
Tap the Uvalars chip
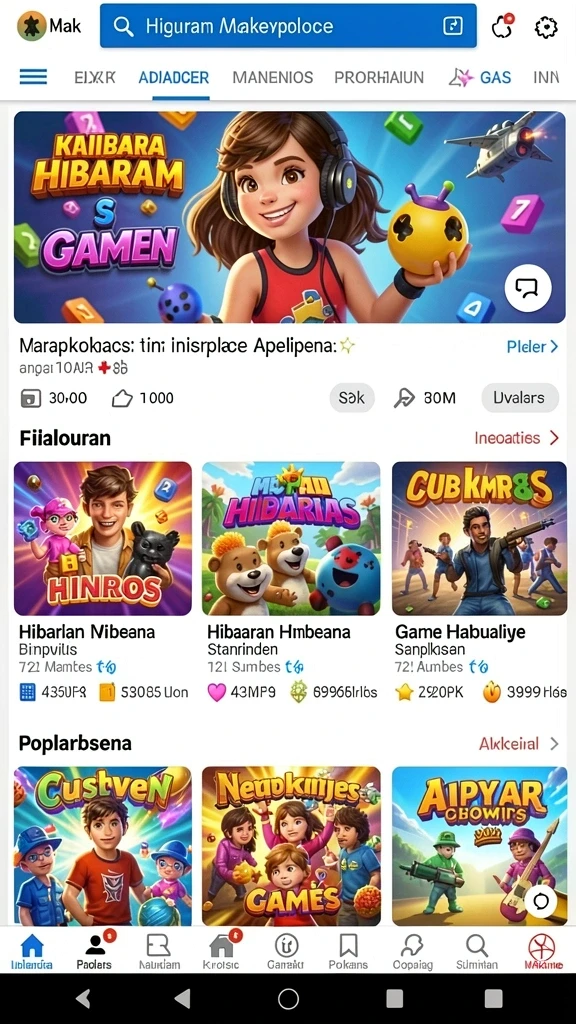coord(520,398)
